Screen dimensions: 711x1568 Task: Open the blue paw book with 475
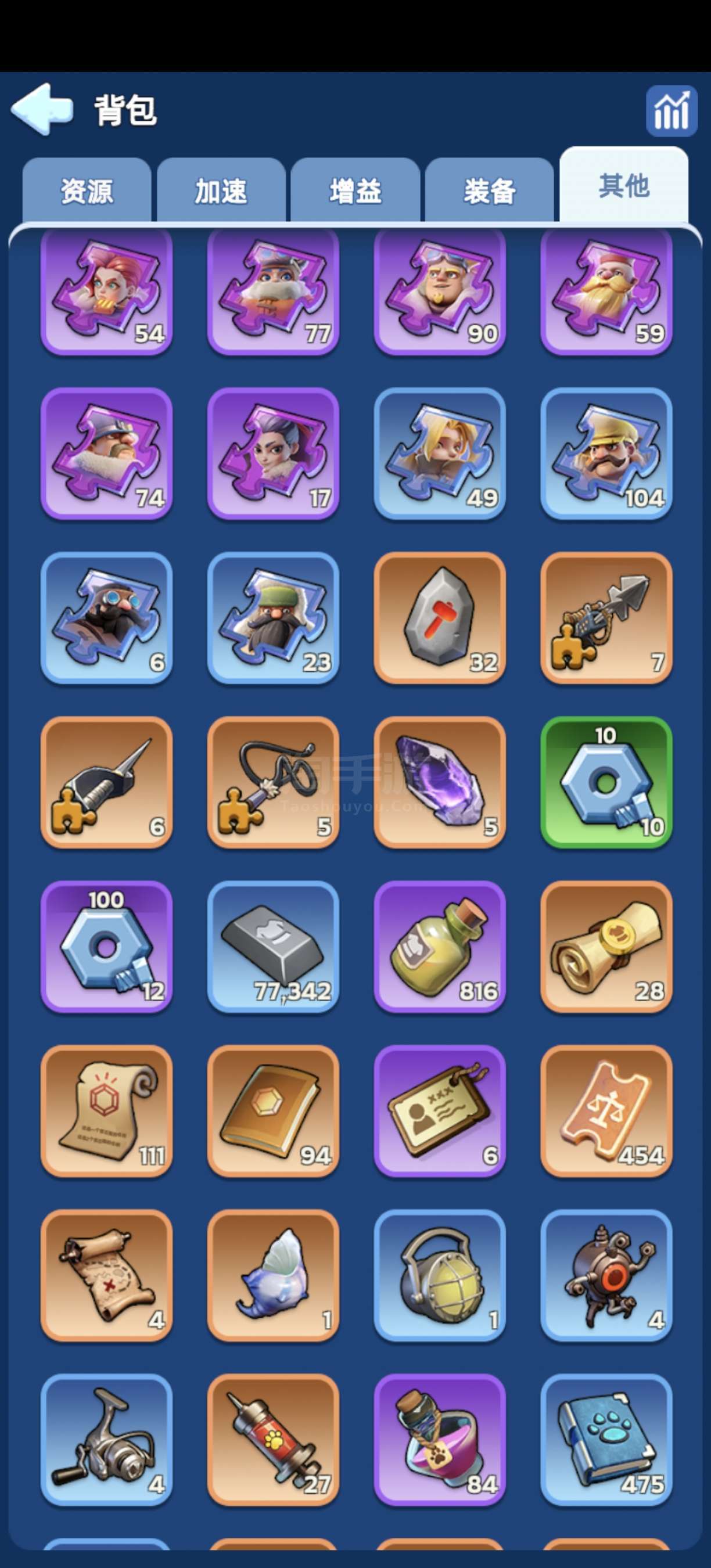point(606,1440)
